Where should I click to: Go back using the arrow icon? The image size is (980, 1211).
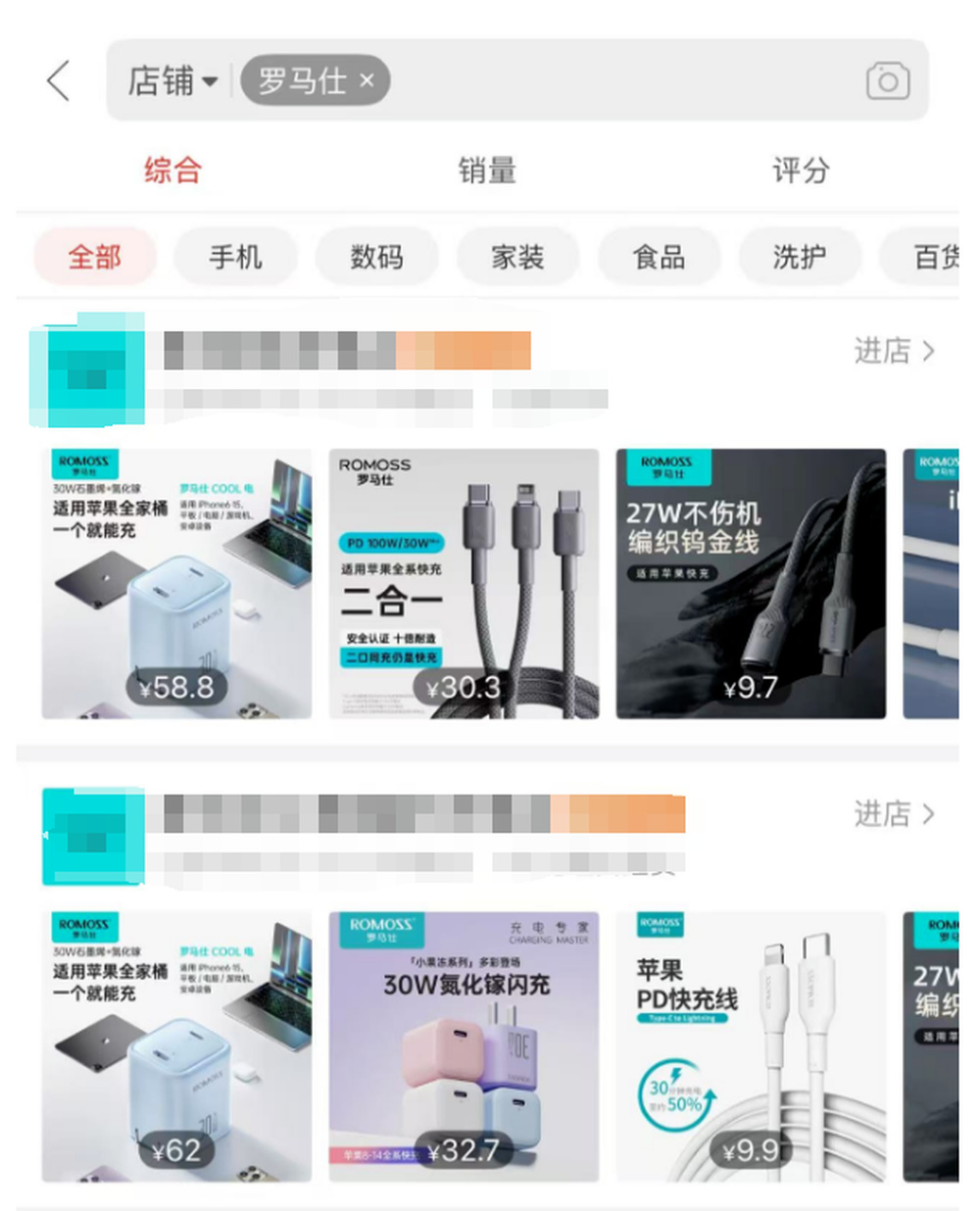[x=59, y=80]
